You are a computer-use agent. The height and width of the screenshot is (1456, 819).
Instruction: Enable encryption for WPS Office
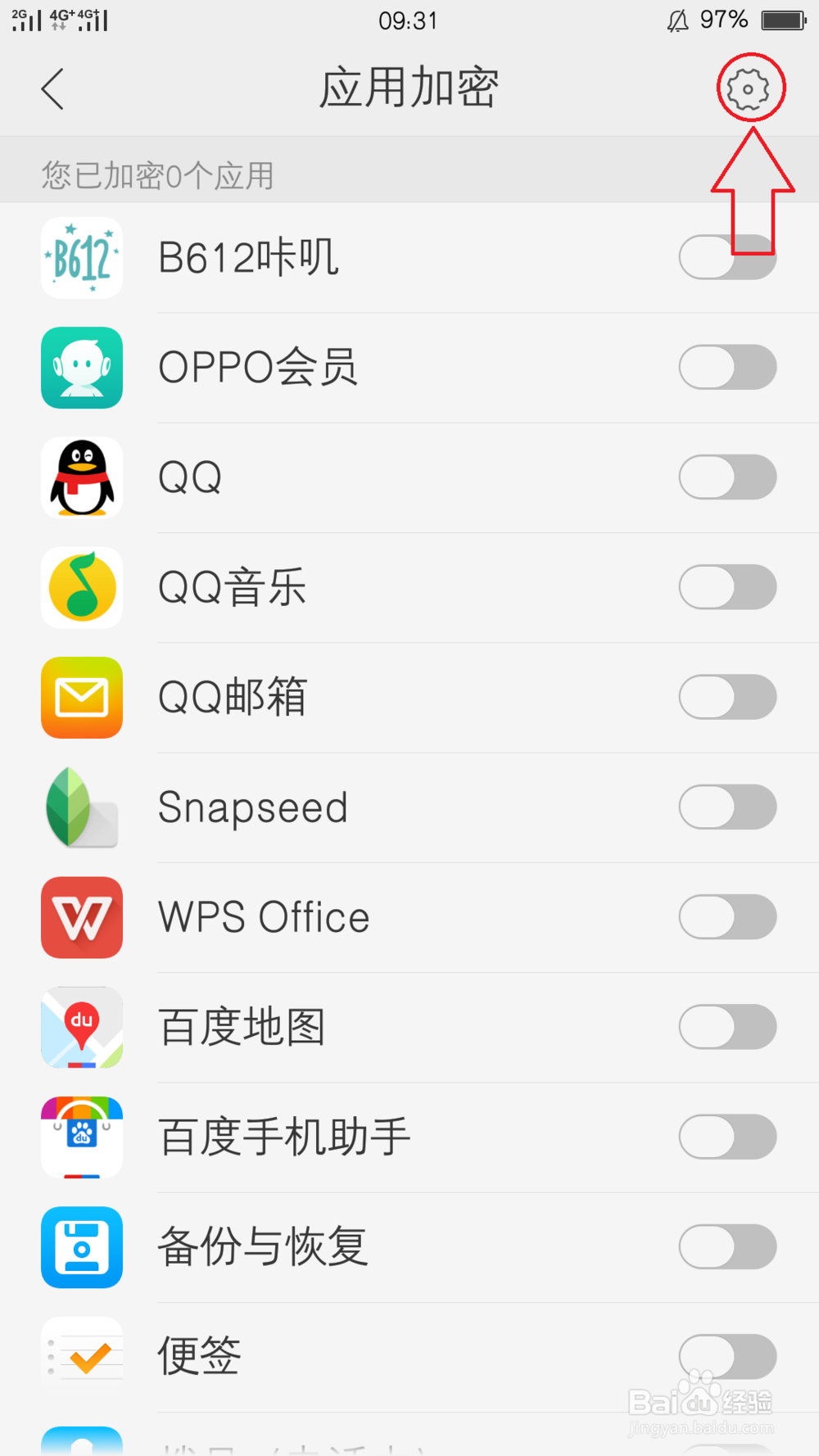[727, 916]
